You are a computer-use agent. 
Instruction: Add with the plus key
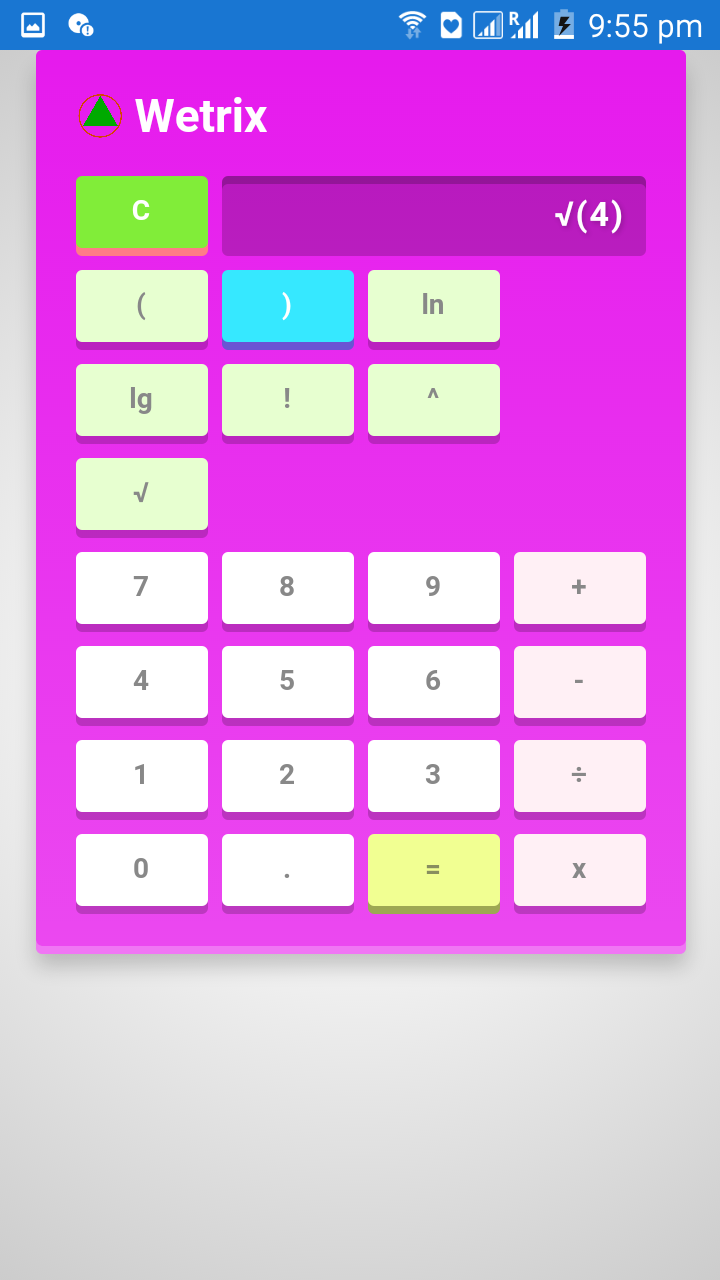coord(579,587)
